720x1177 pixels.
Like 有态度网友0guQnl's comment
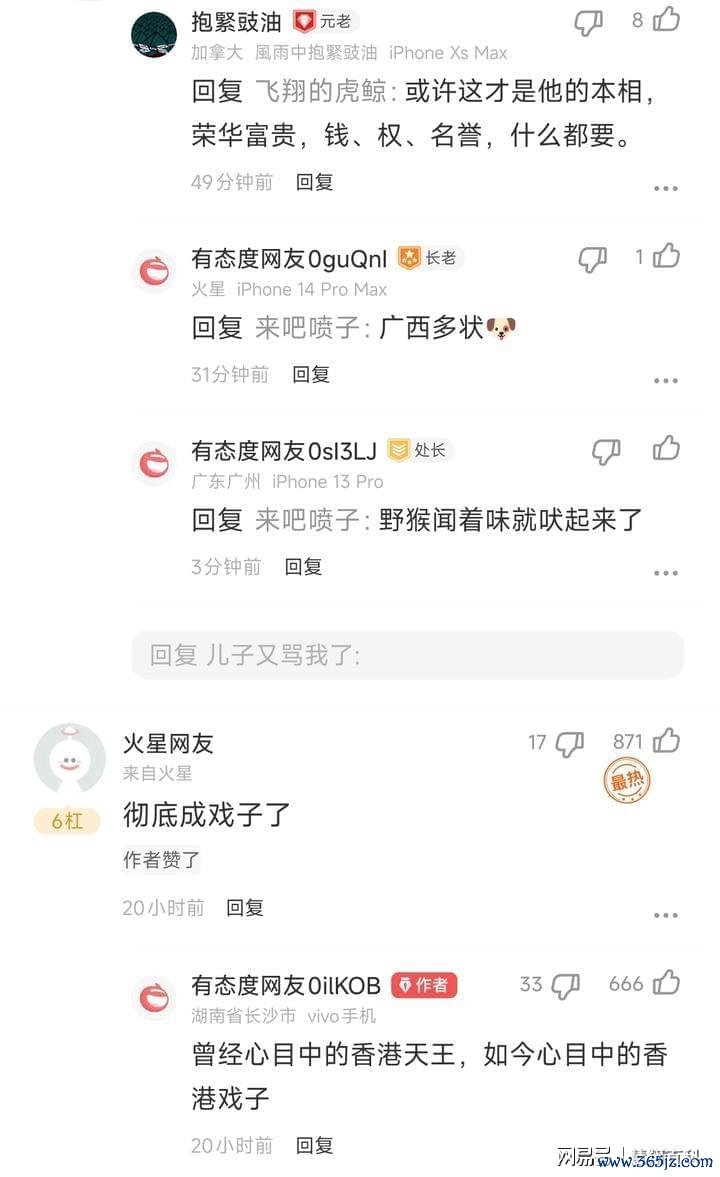[667, 257]
